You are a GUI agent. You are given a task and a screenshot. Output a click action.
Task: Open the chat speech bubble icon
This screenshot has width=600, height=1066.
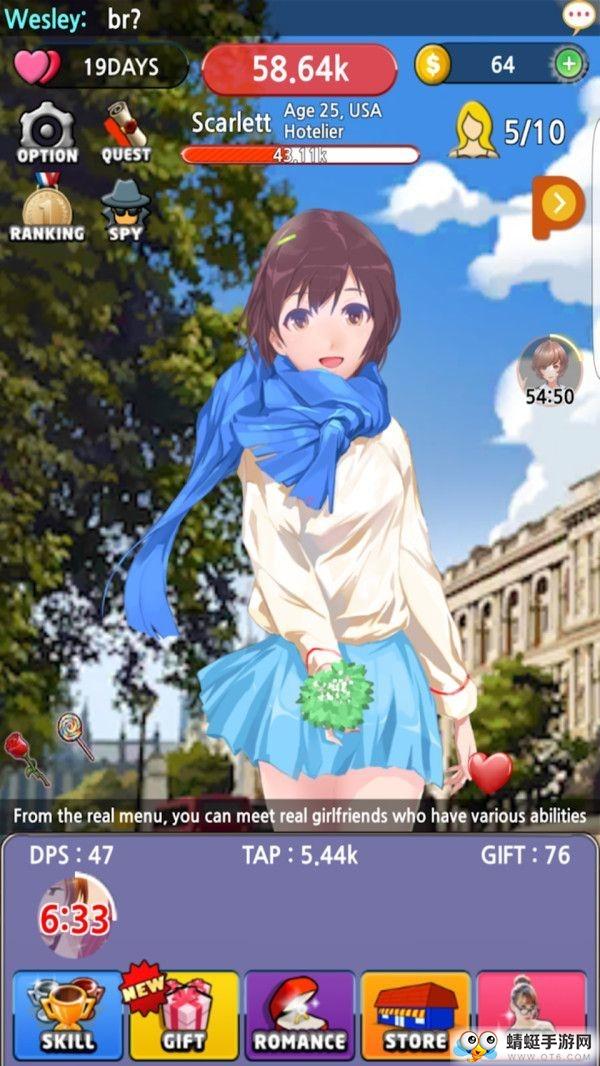pos(578,15)
